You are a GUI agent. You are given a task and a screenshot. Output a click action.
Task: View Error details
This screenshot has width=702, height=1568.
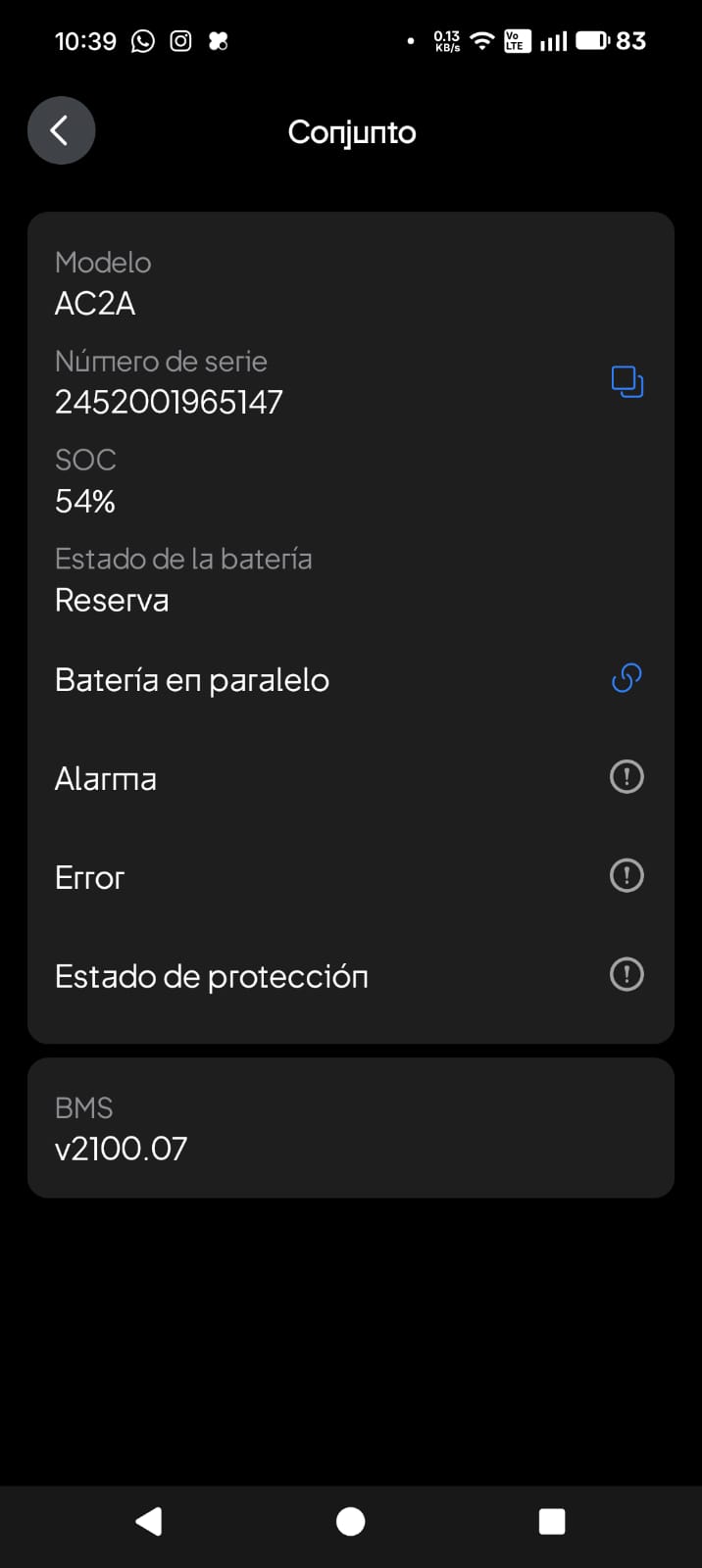627,875
